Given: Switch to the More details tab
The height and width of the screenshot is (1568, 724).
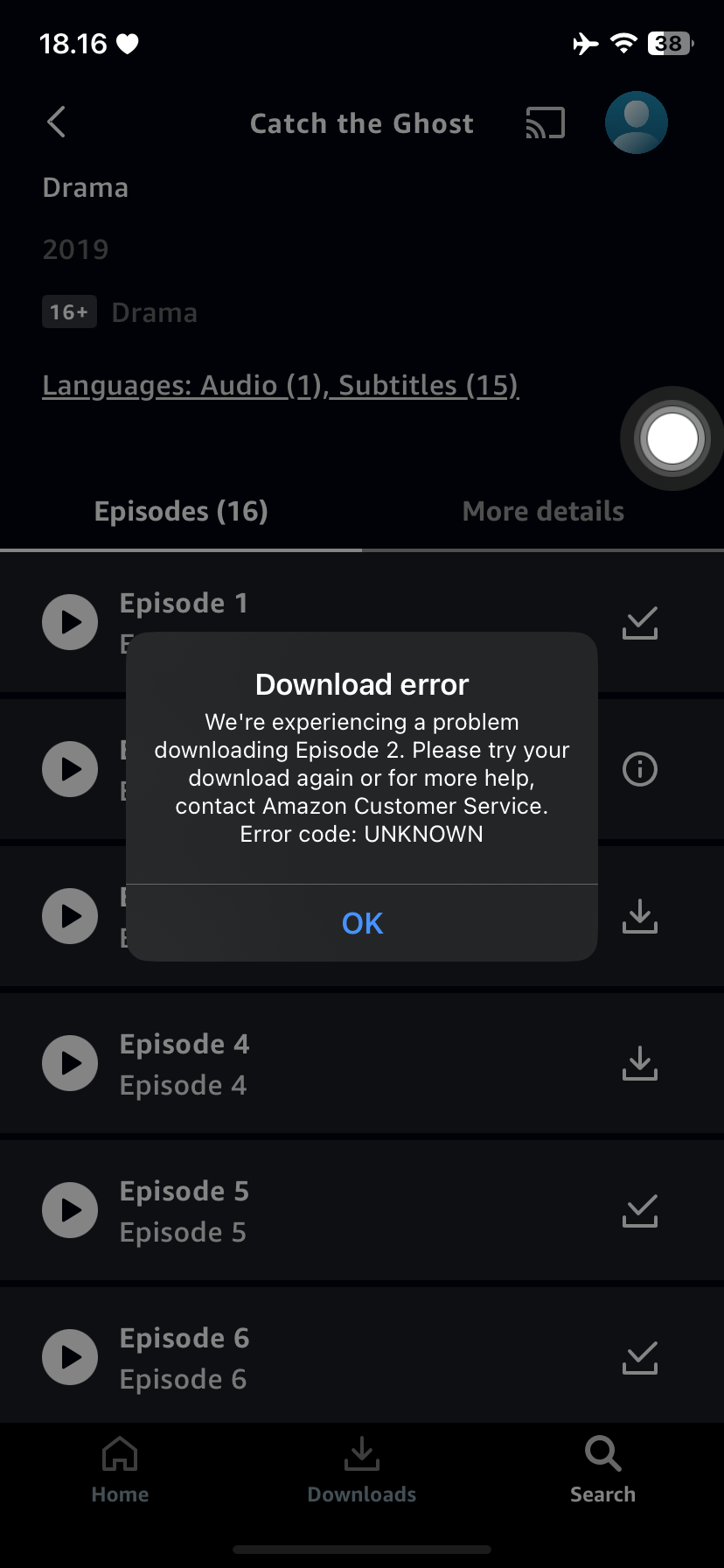Looking at the screenshot, I should coord(542,511).
